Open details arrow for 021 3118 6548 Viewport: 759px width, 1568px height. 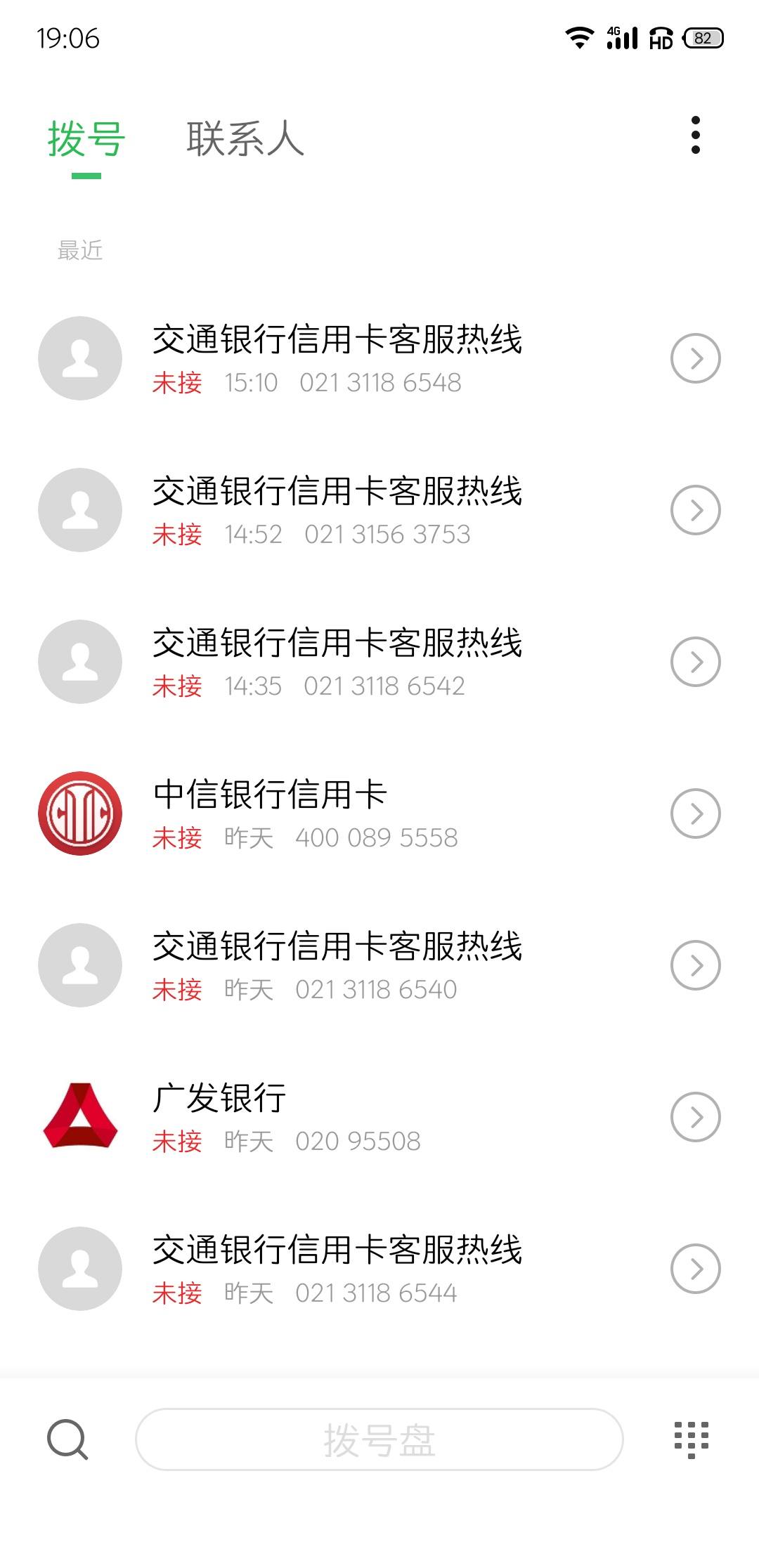pos(695,358)
